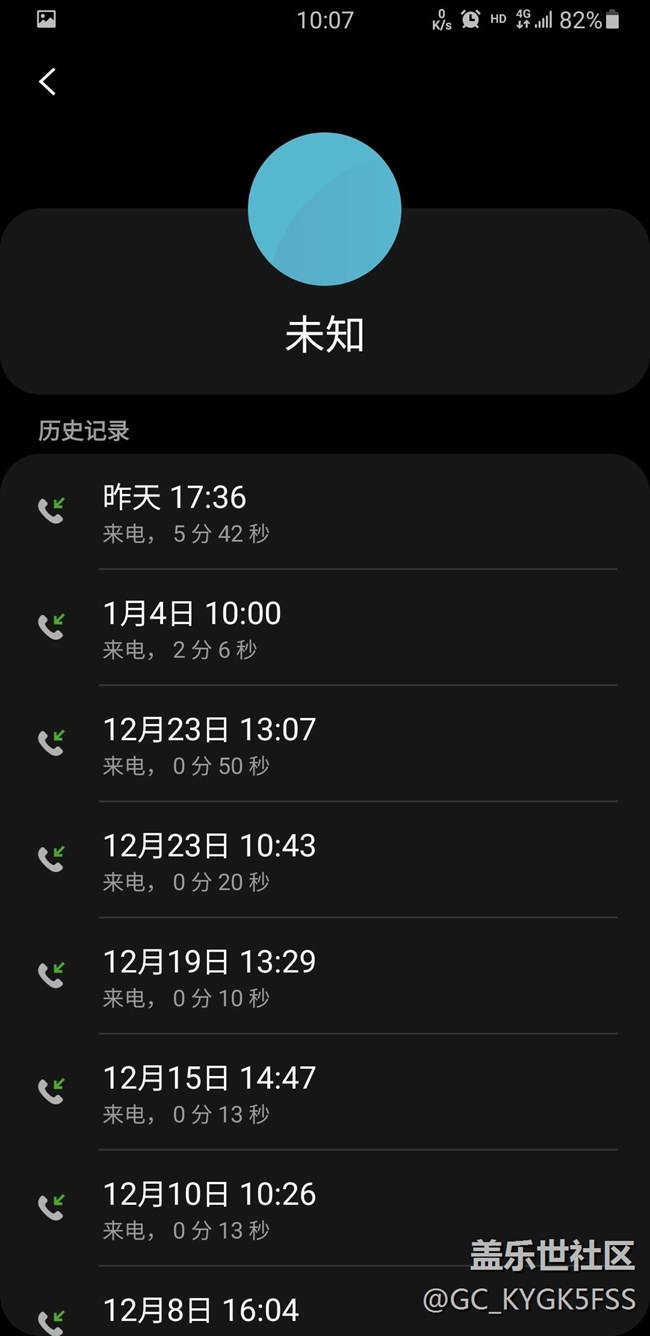
Task: Select the 12月23日 10:43 call entry
Action: tap(325, 860)
